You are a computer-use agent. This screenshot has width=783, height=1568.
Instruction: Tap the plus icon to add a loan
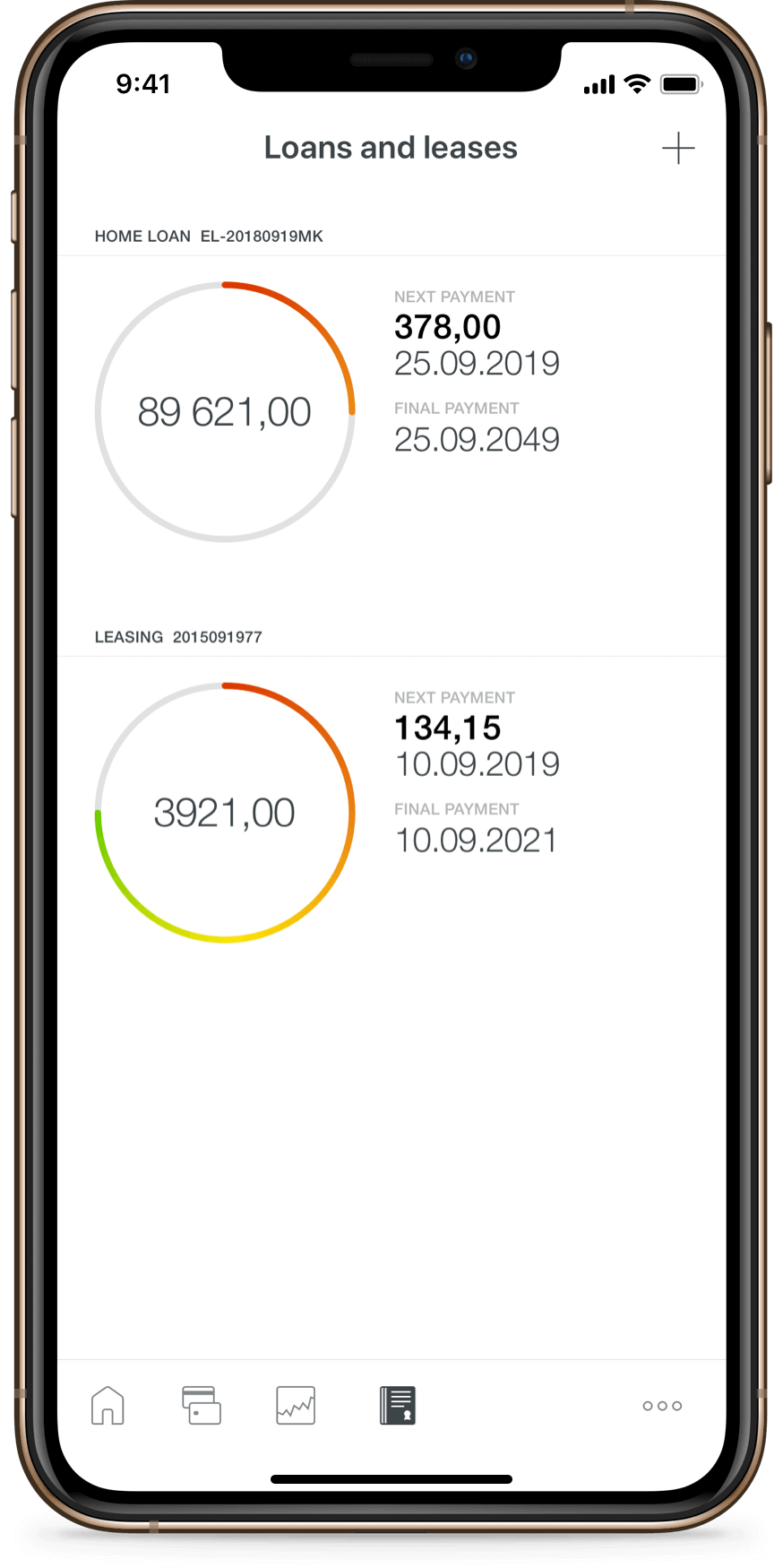[678, 148]
